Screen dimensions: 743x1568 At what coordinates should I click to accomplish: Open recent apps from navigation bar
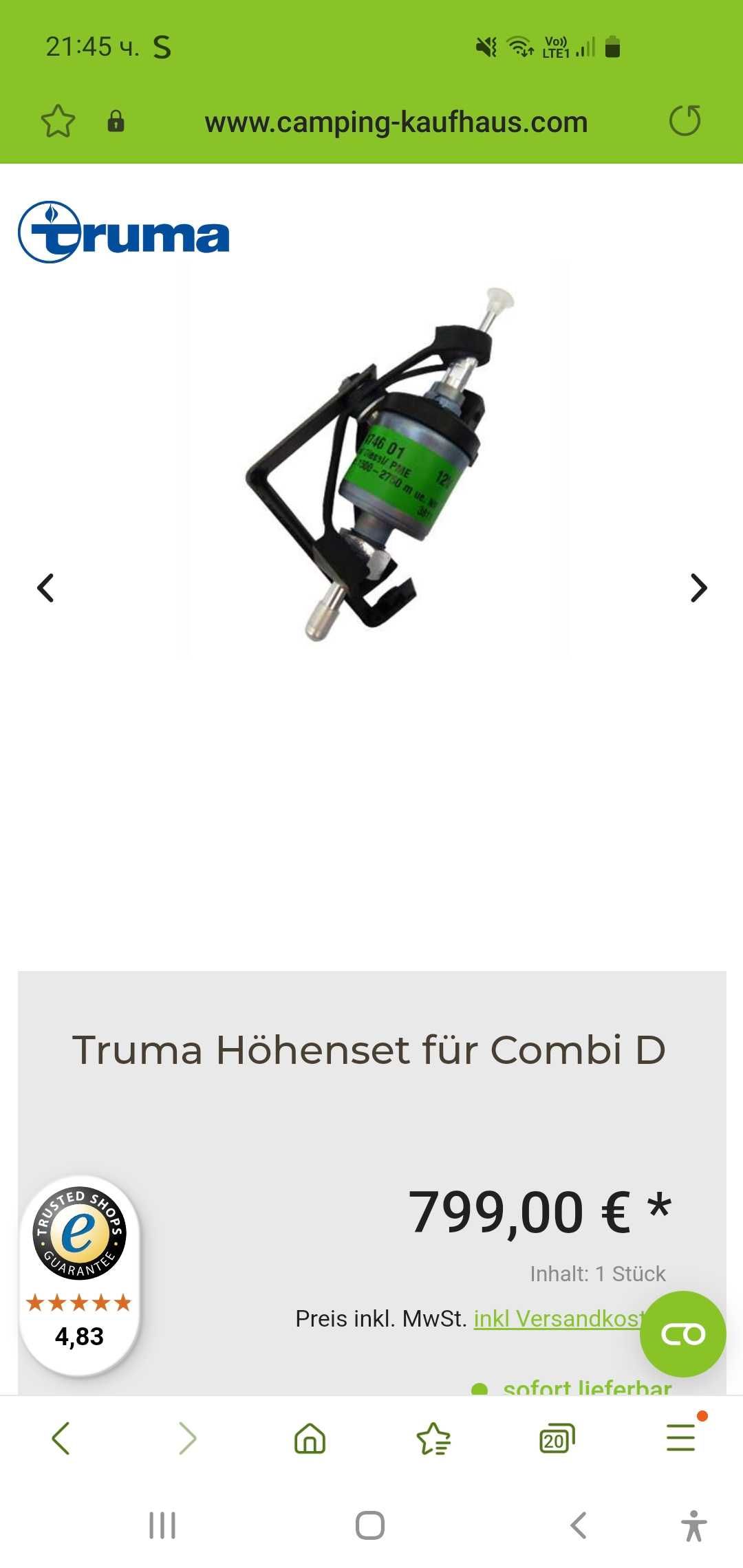click(162, 1525)
